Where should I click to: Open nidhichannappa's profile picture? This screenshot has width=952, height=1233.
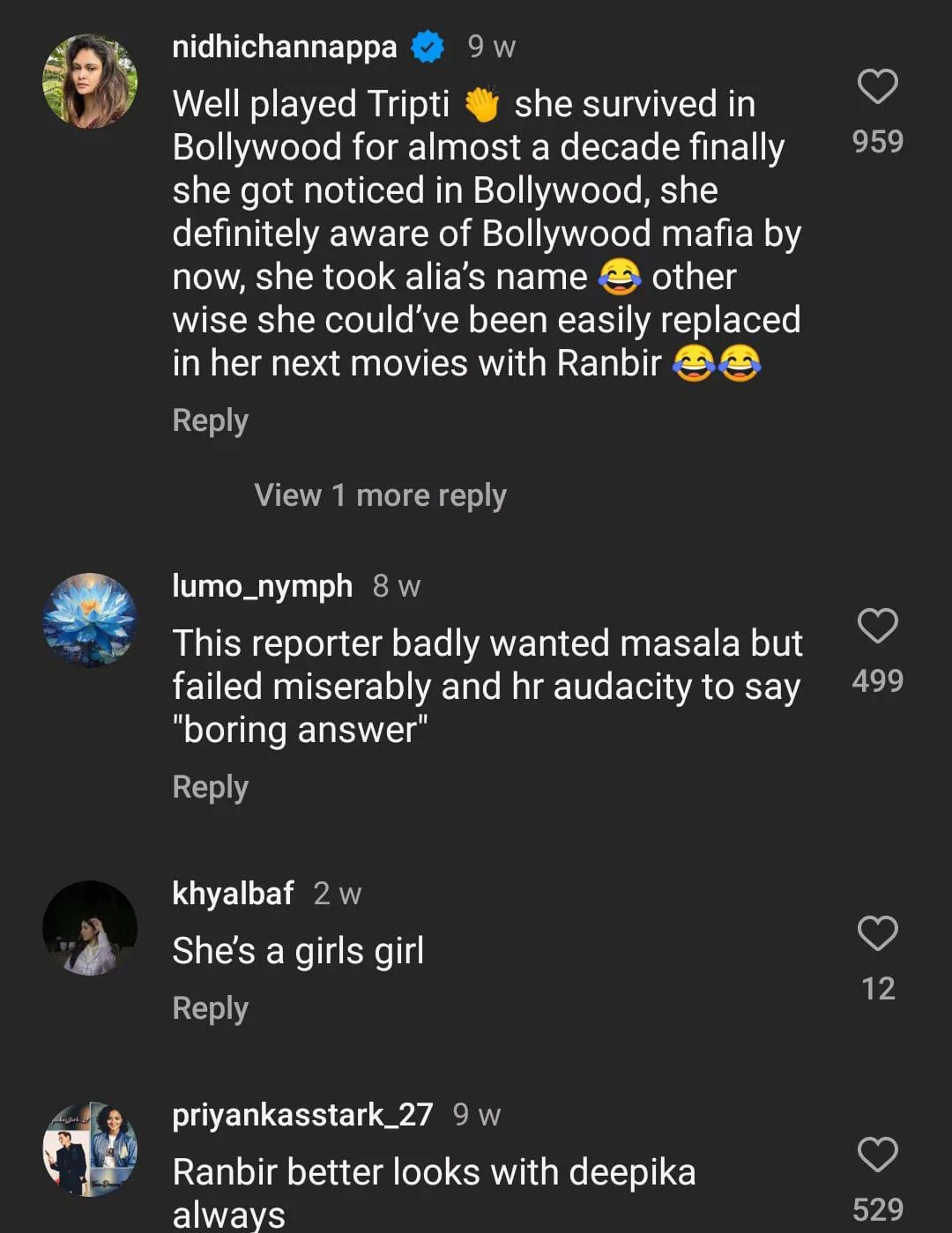point(90,81)
